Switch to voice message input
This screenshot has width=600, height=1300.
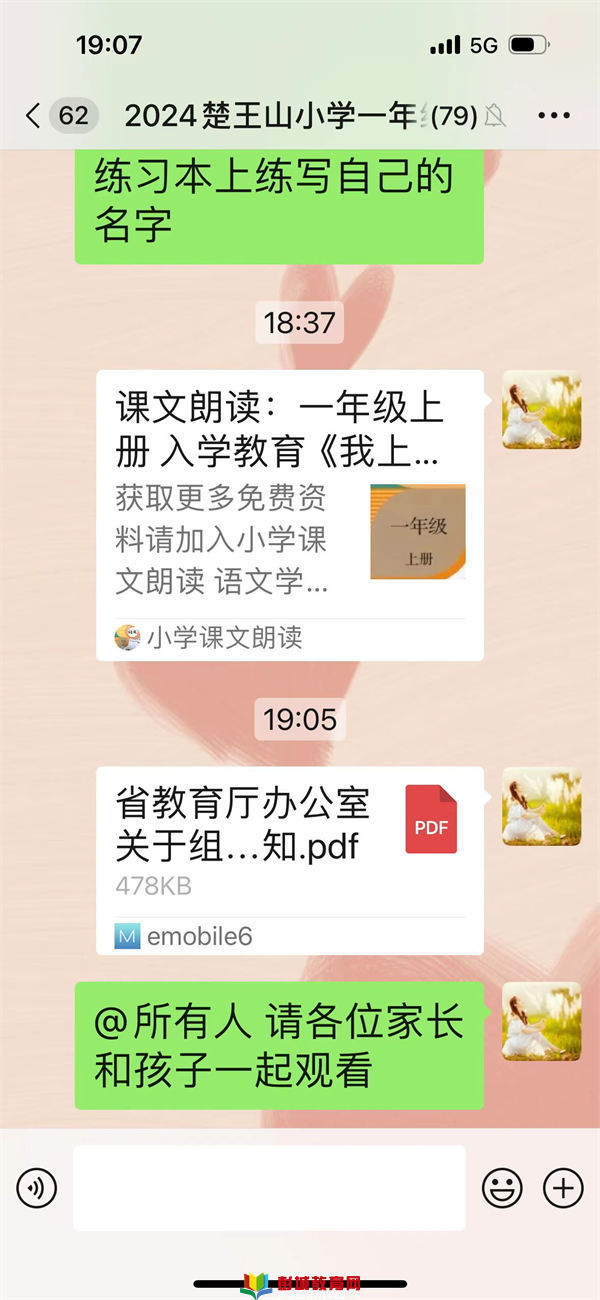click(x=37, y=1188)
